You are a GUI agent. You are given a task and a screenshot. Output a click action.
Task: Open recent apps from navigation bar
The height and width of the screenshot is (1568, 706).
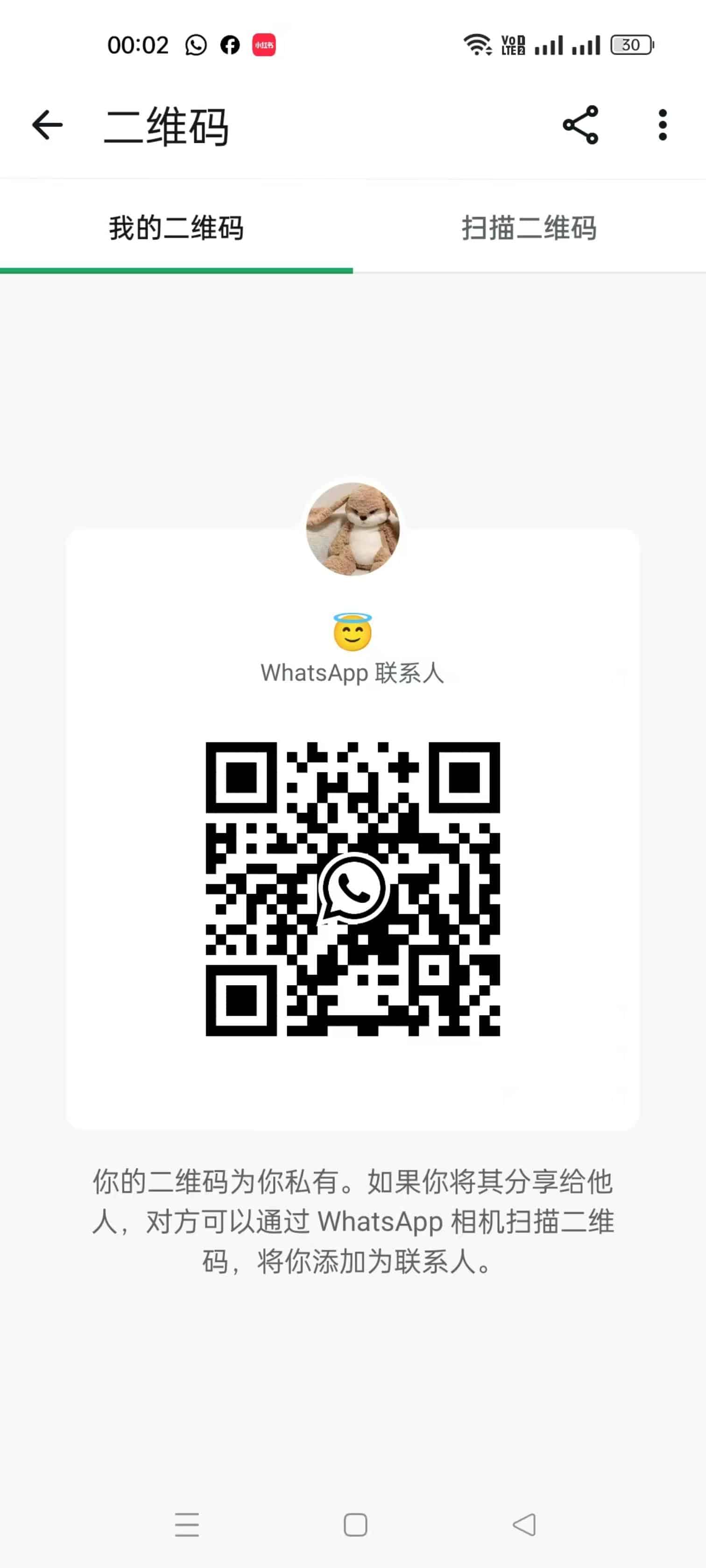(186, 1525)
